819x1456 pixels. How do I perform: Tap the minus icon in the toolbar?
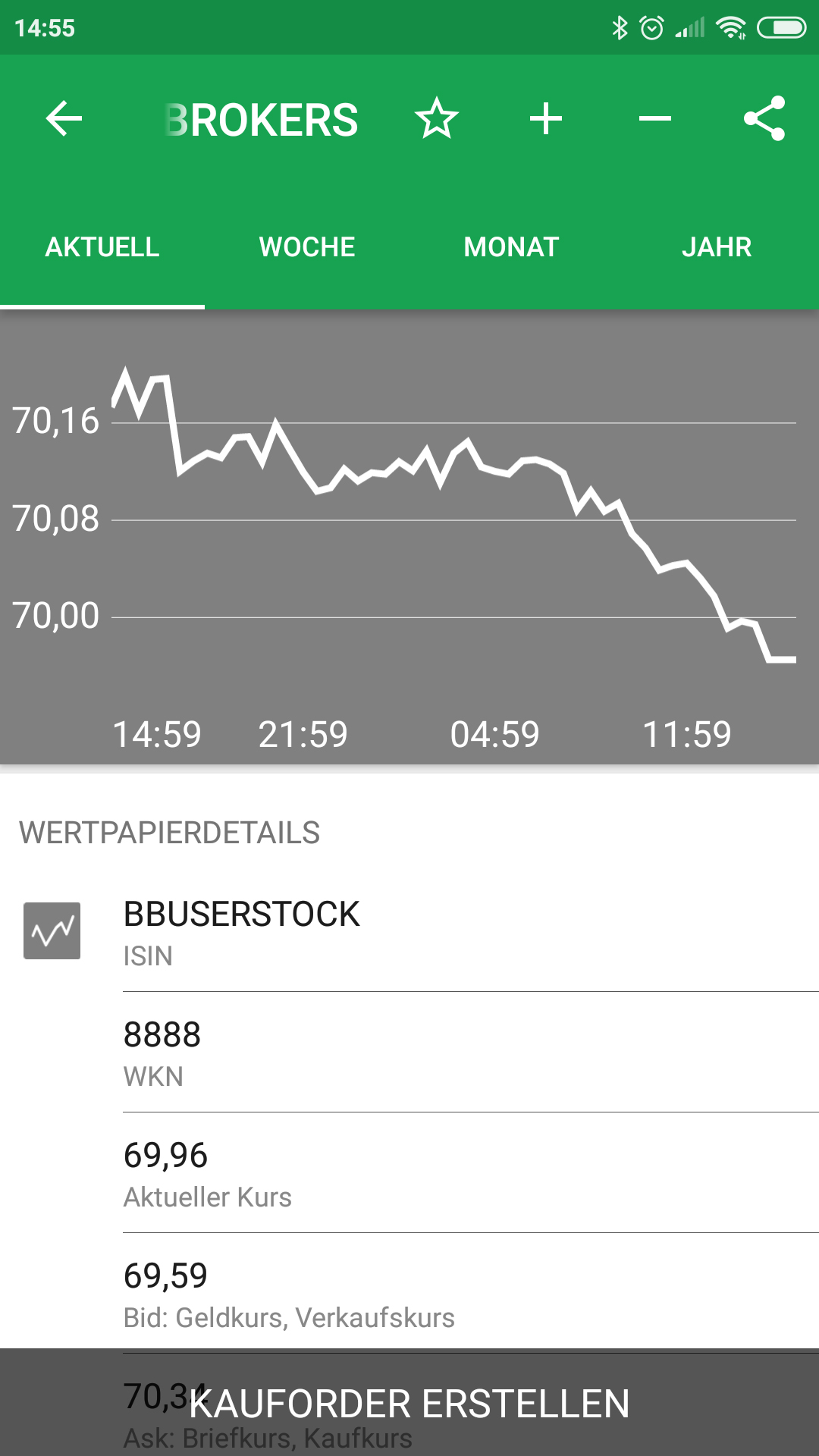click(x=655, y=119)
